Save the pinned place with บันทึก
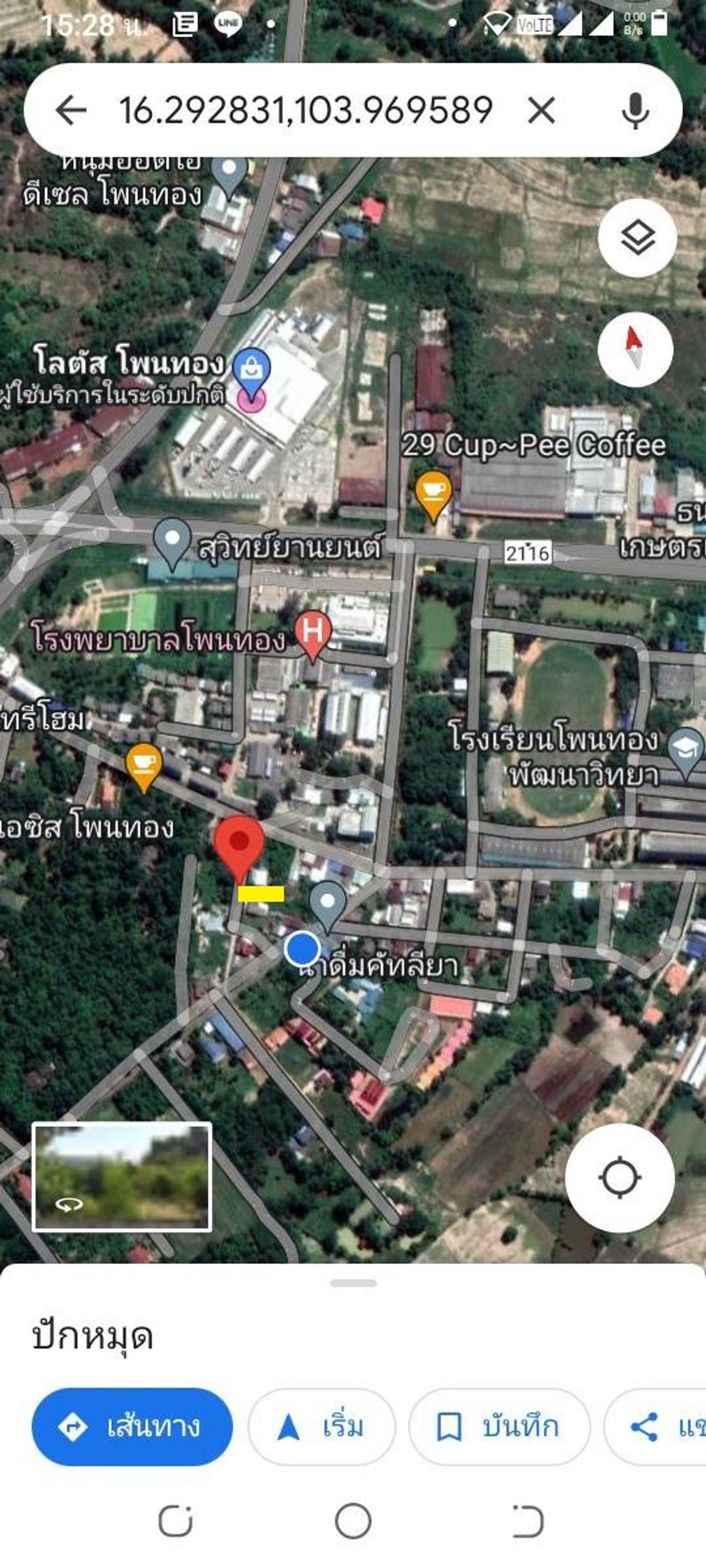 click(499, 1426)
